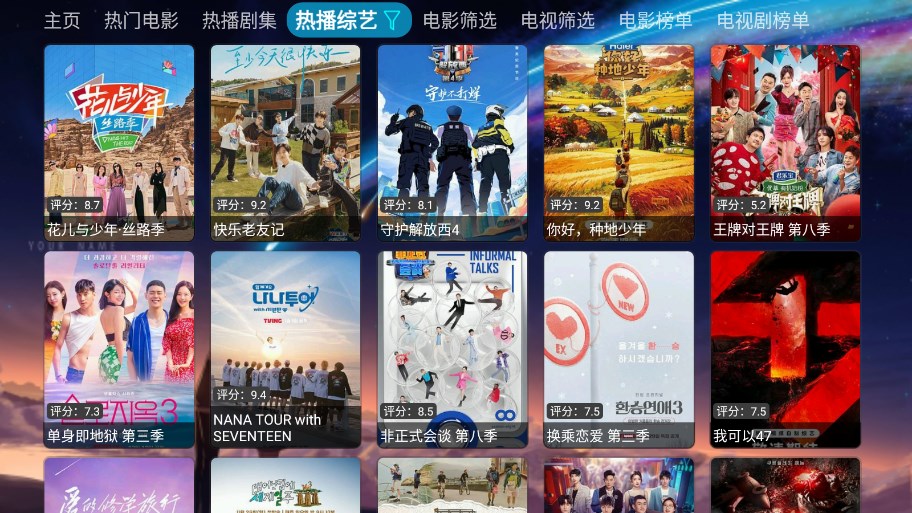
Task: Open 花儿与少年·丝路季 show card
Action: (x=119, y=142)
